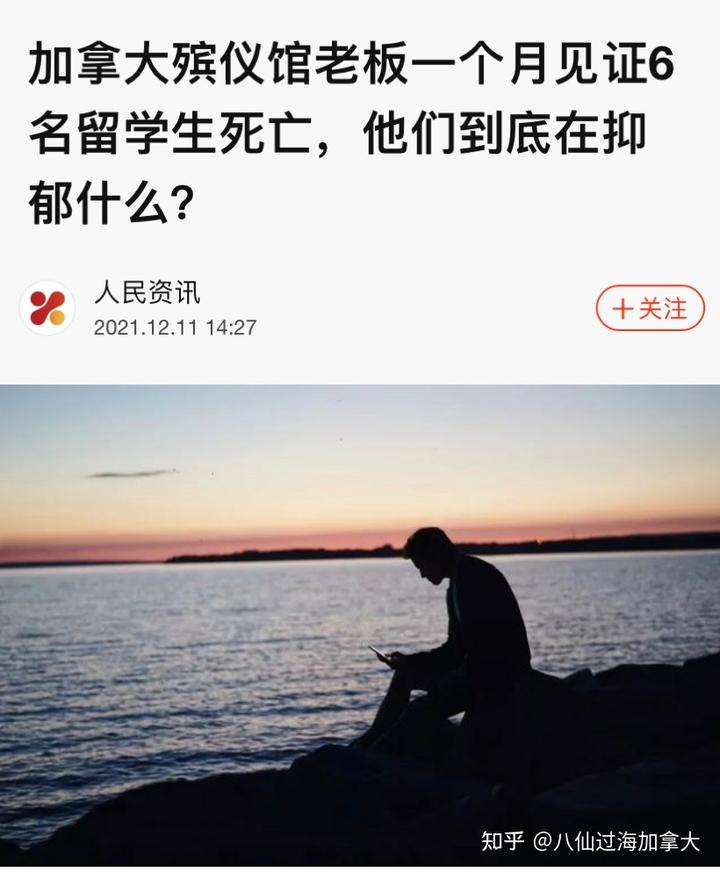This screenshot has width=720, height=872.
Task: Follow the 人民资讯 account
Action: pos(650,308)
